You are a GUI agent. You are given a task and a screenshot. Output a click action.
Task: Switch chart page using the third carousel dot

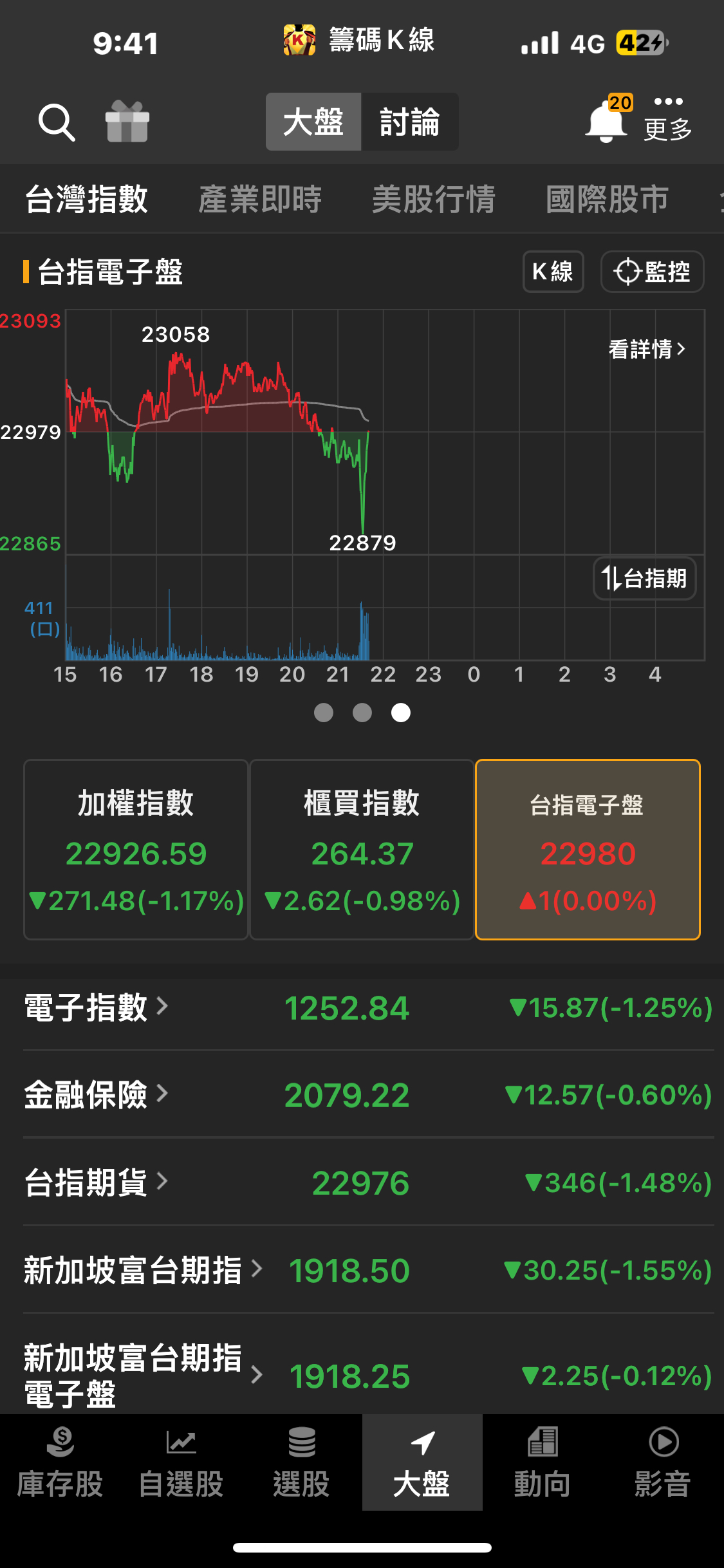(x=400, y=713)
